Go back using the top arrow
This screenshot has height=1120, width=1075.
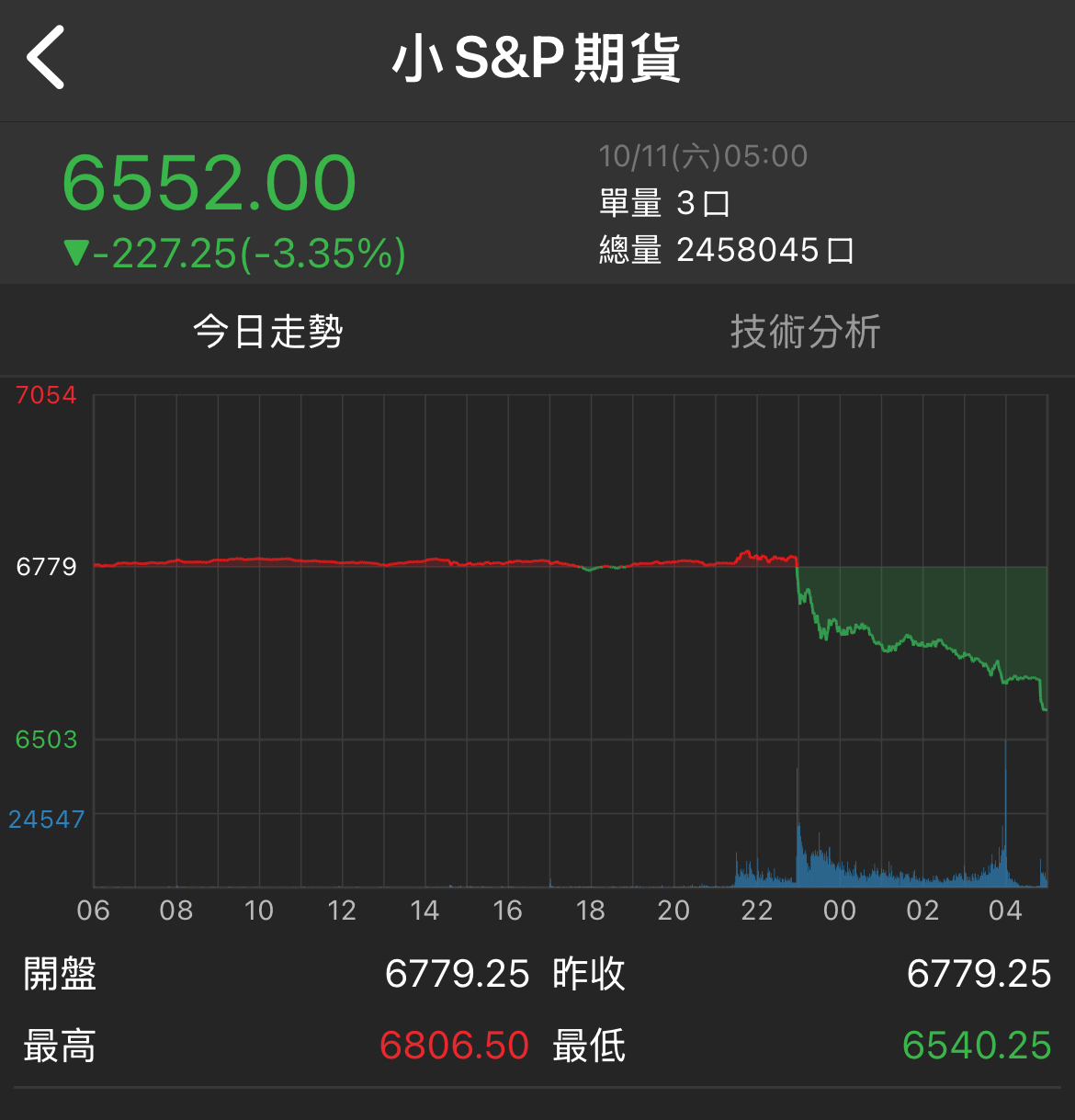pos(46,57)
